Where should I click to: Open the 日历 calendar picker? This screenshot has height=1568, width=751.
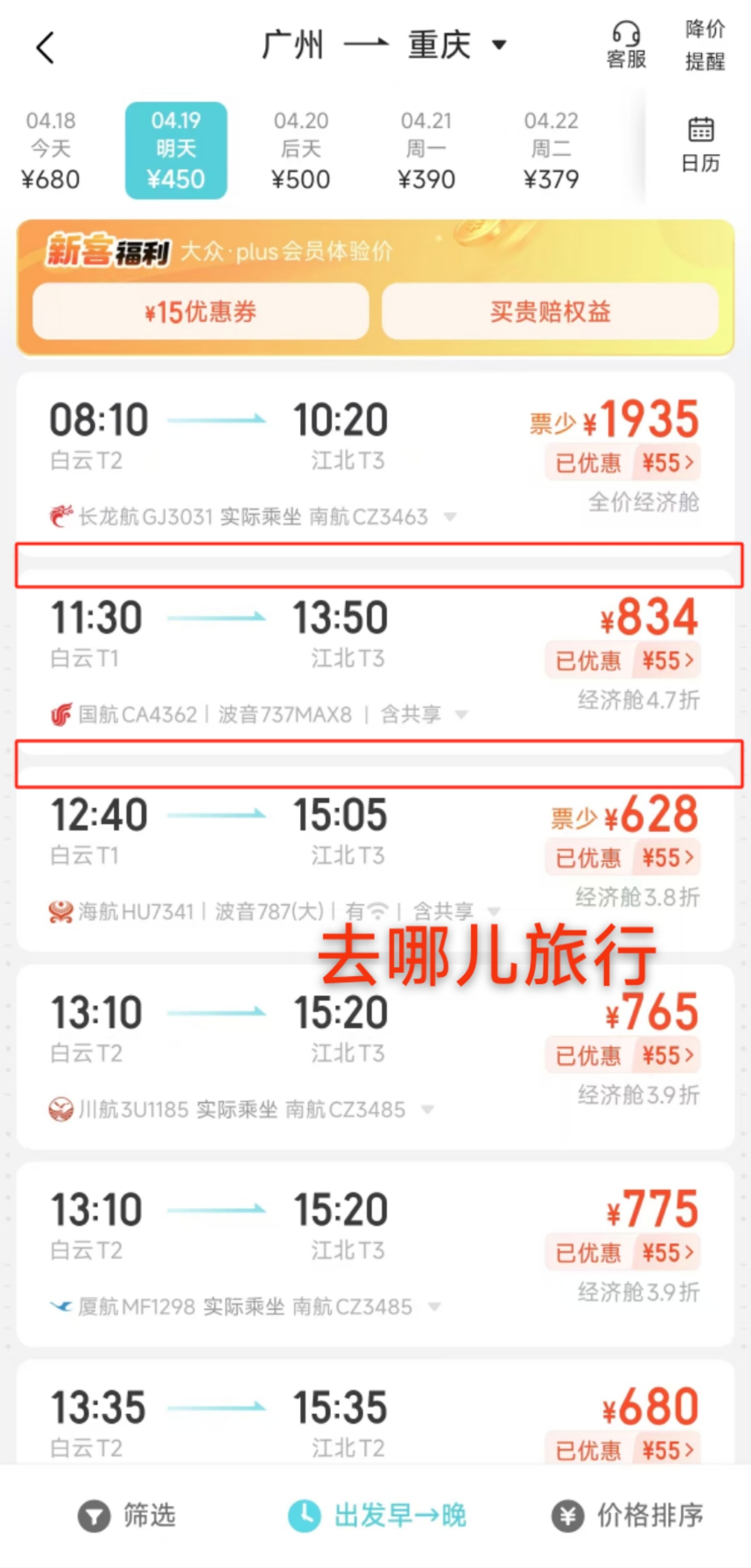(700, 145)
